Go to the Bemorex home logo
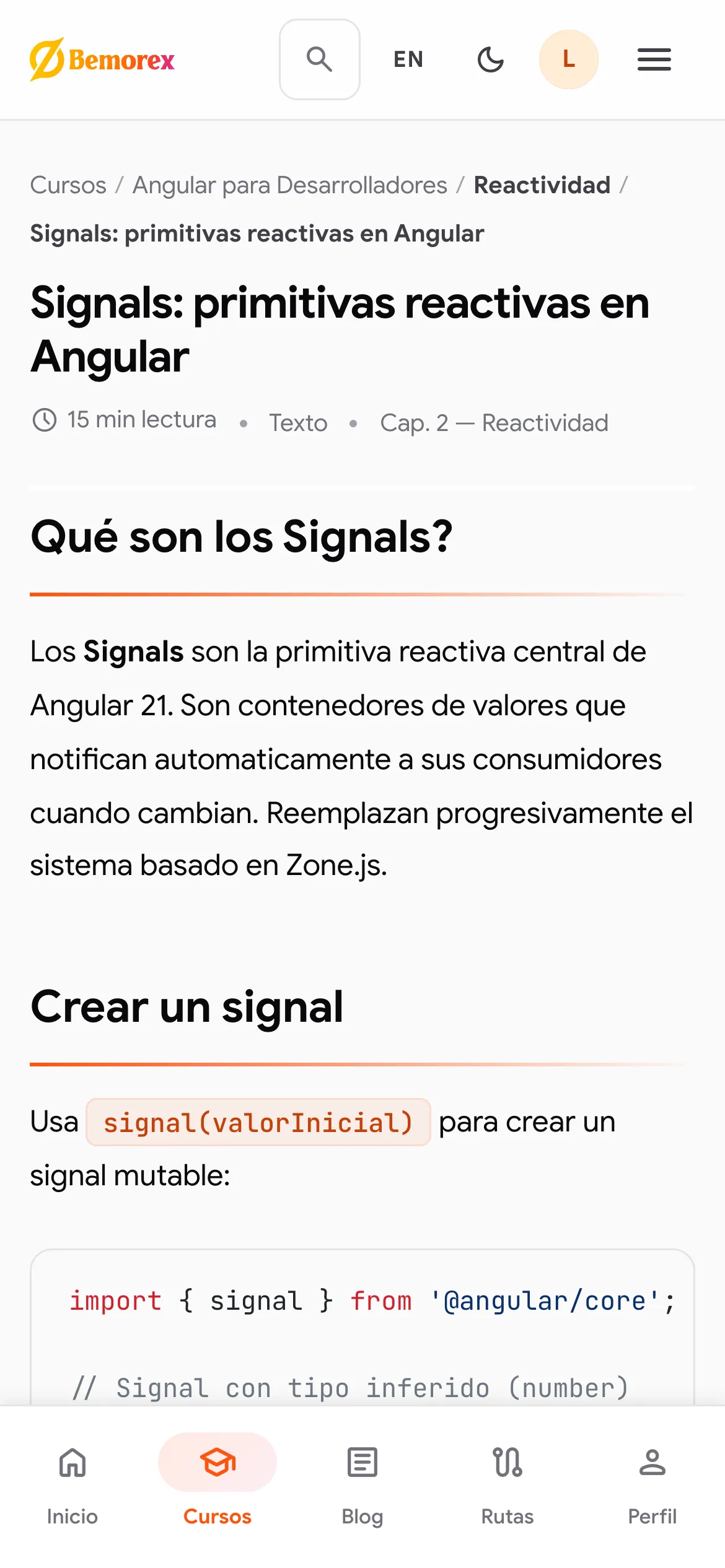 point(102,59)
